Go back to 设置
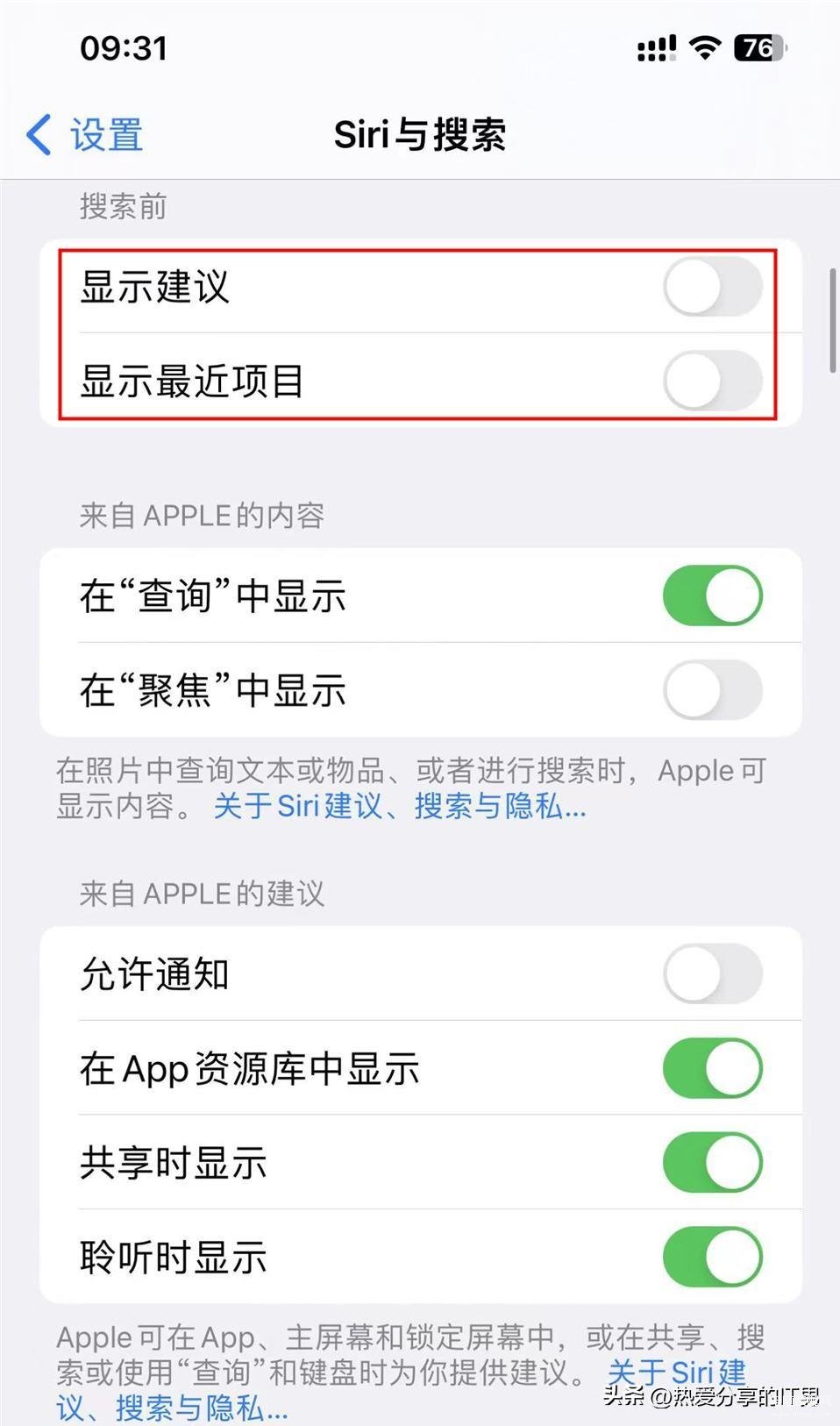This screenshot has height=1426, width=840. click(x=85, y=135)
